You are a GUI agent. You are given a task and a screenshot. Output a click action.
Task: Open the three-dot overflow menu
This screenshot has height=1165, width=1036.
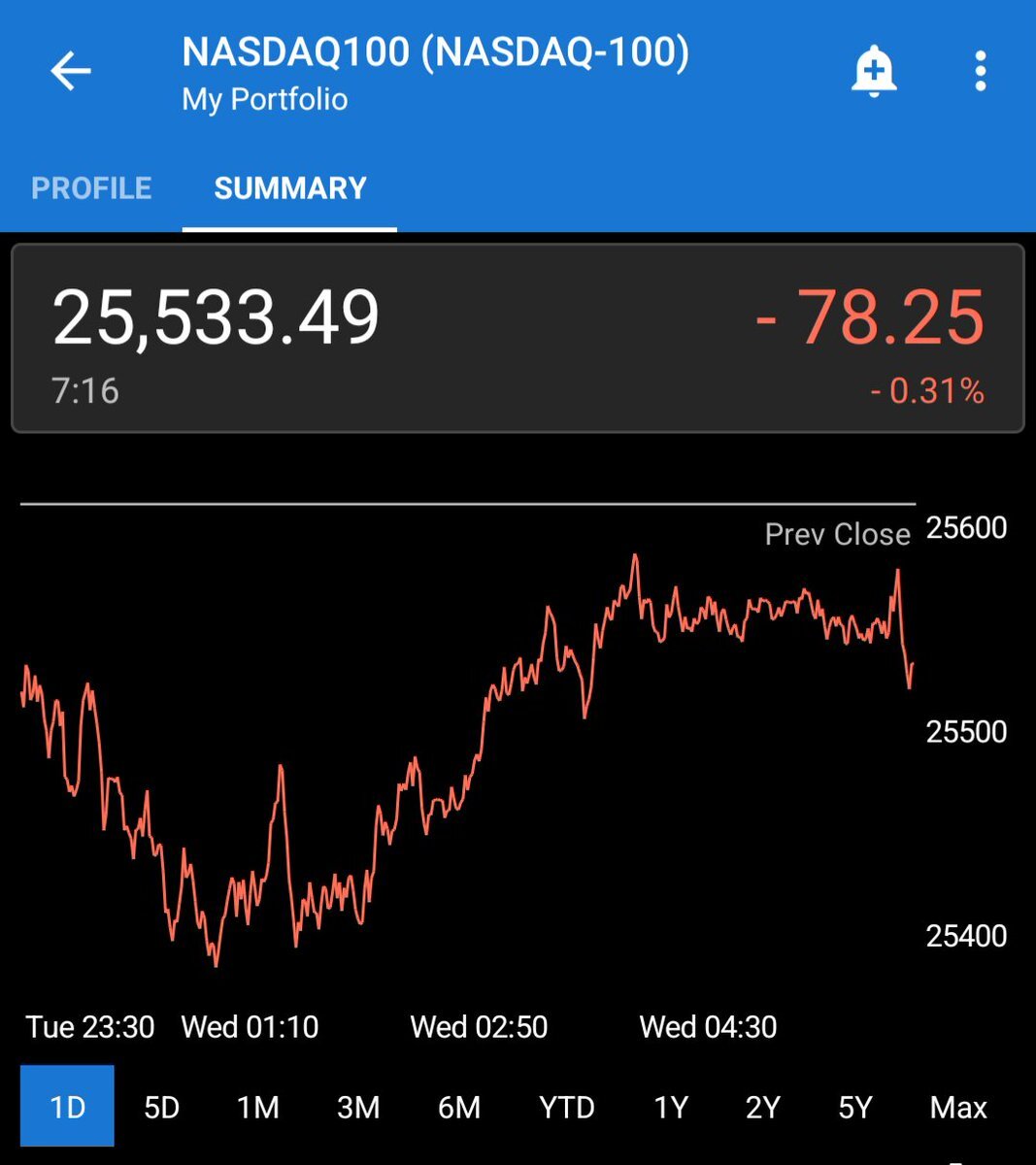(x=980, y=71)
